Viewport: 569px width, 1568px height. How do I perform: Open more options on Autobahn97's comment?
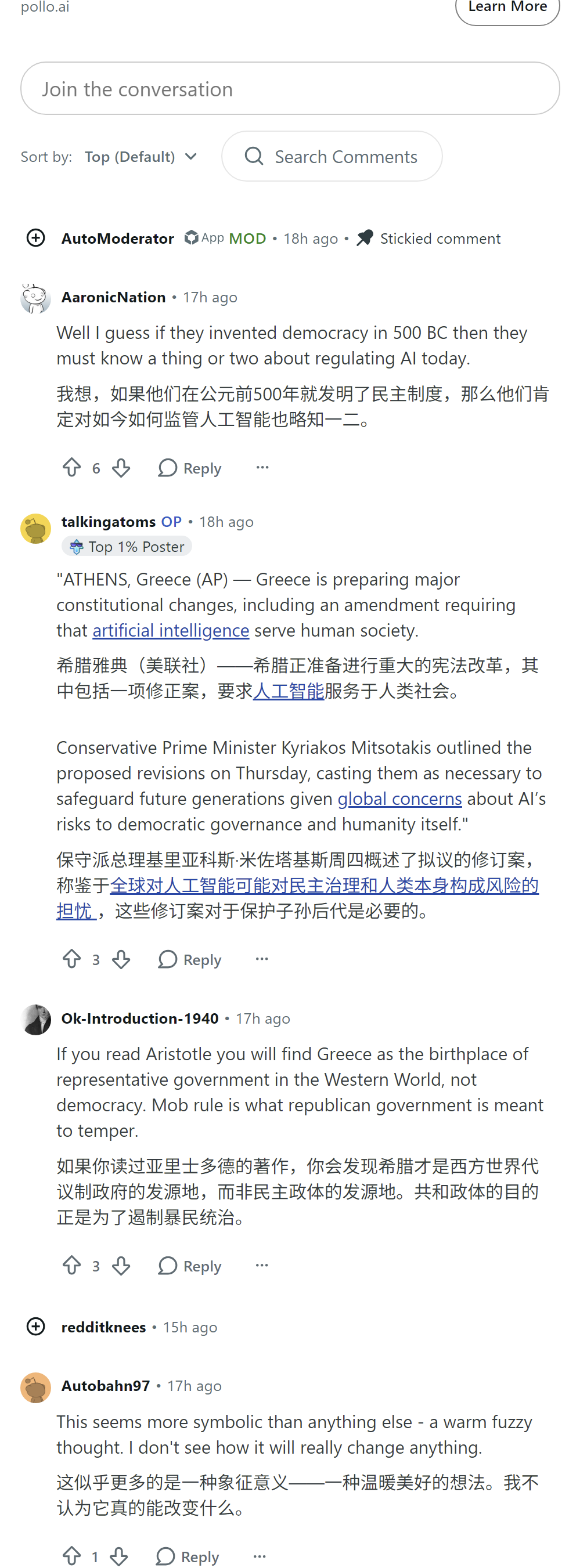point(260,1556)
